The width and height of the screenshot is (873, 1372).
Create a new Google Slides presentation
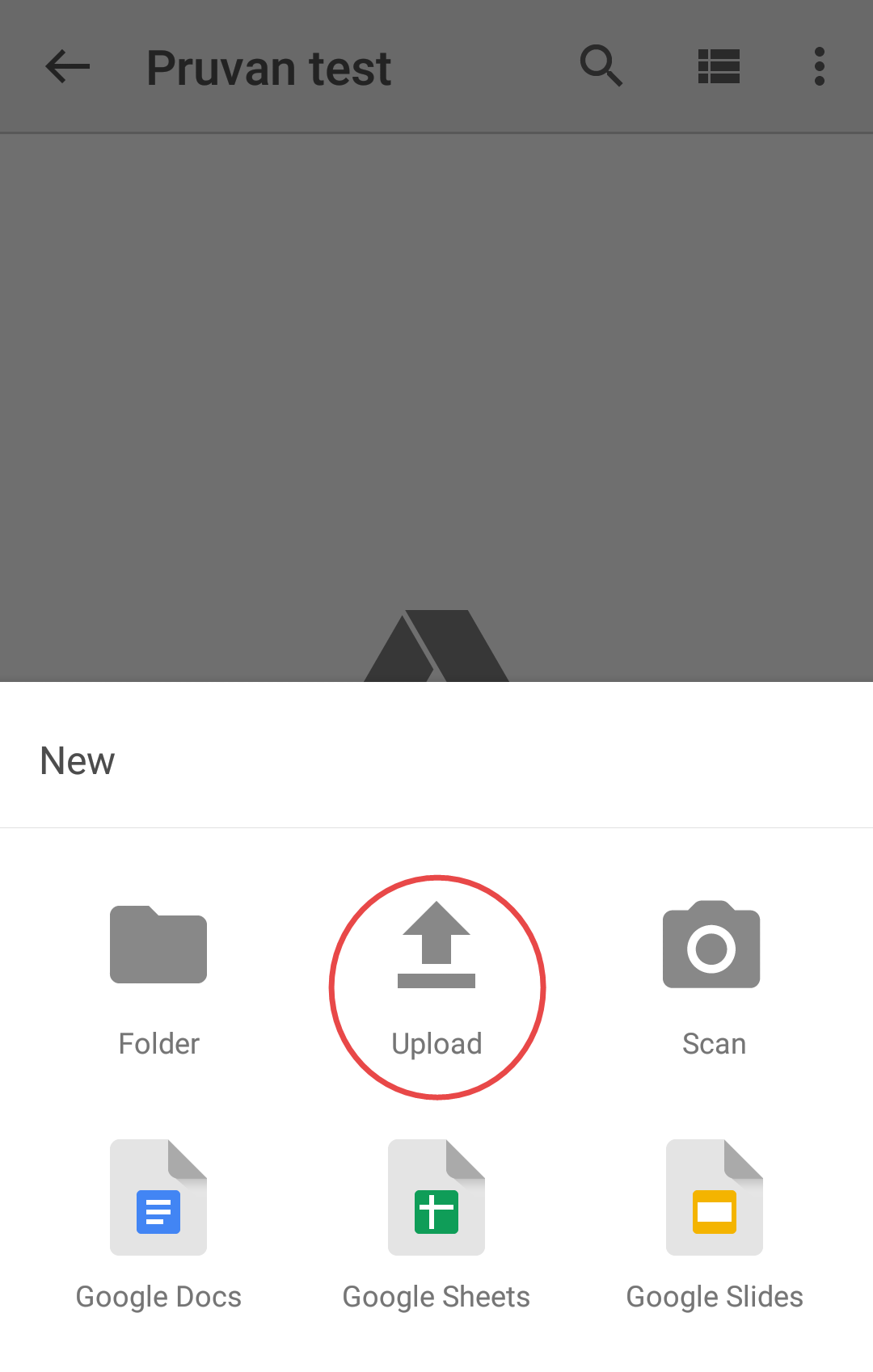coord(714,1224)
